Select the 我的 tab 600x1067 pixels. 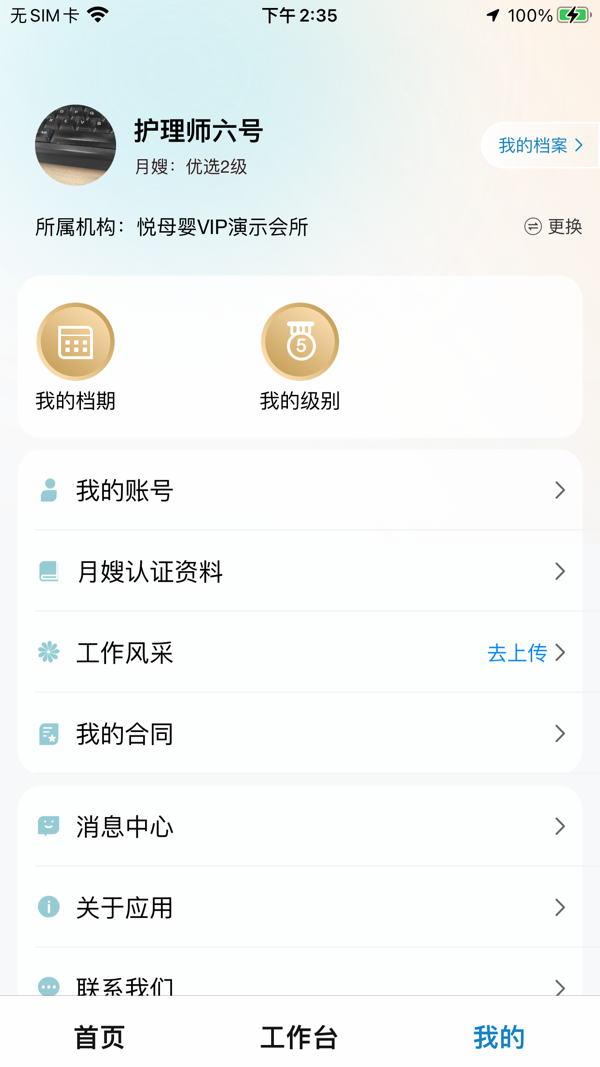point(499,1037)
